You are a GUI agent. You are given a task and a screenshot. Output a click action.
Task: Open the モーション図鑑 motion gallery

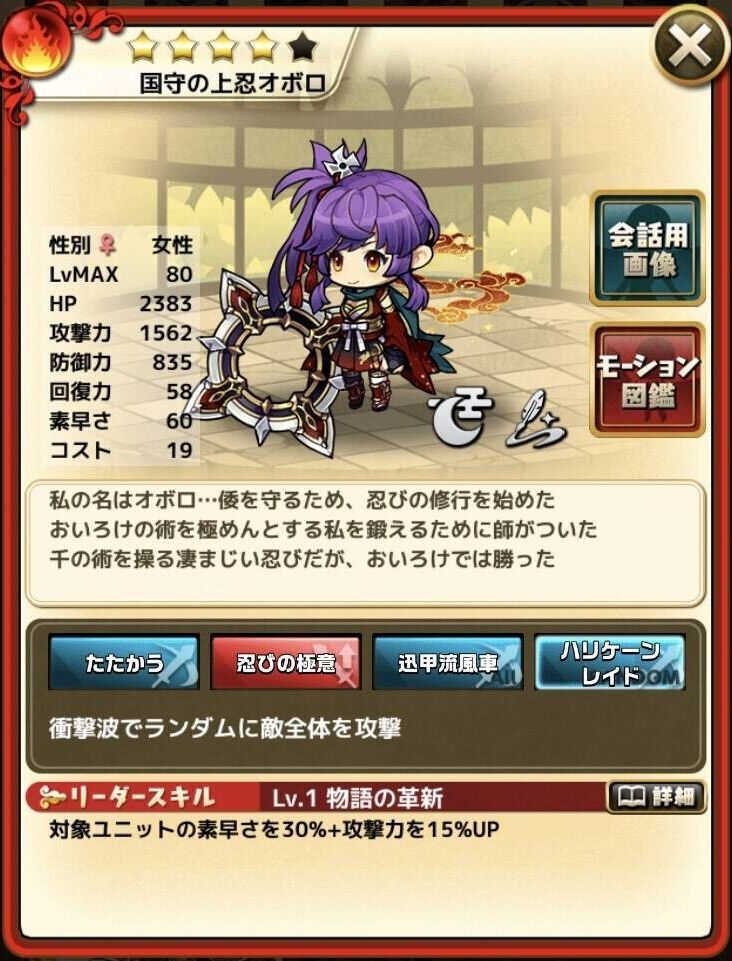647,380
